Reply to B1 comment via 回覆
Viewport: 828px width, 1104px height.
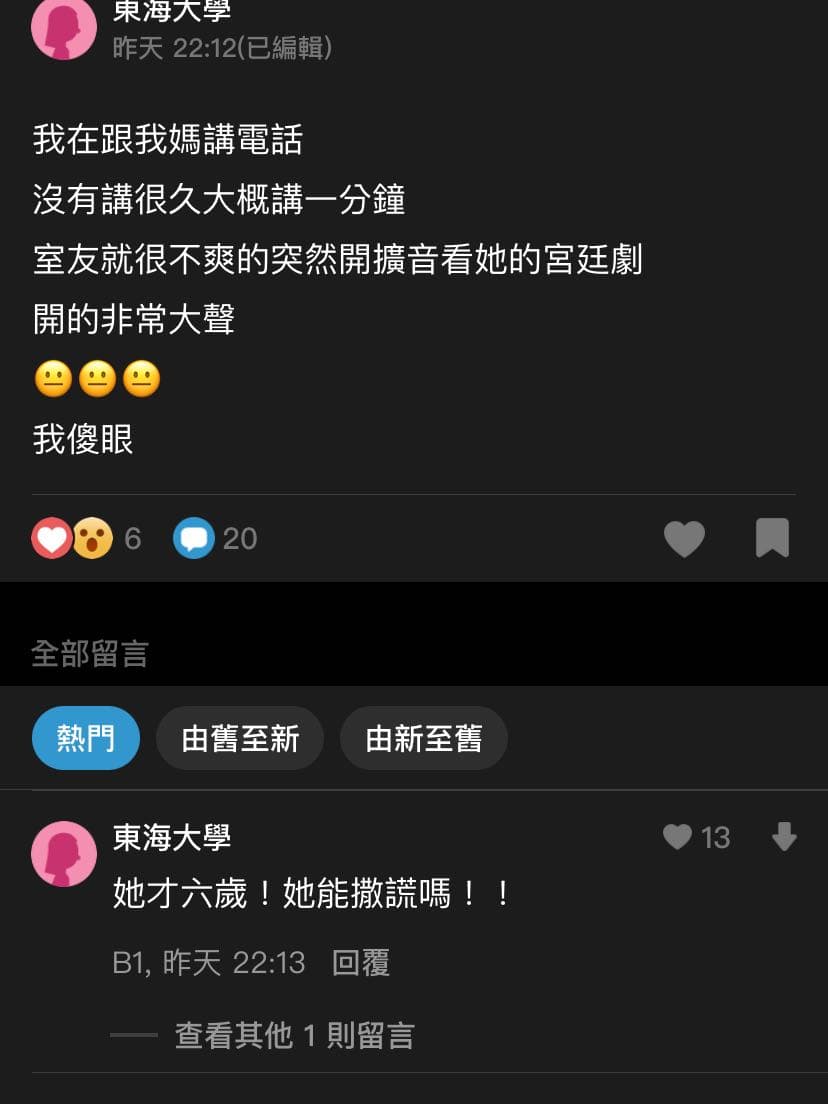pos(361,962)
